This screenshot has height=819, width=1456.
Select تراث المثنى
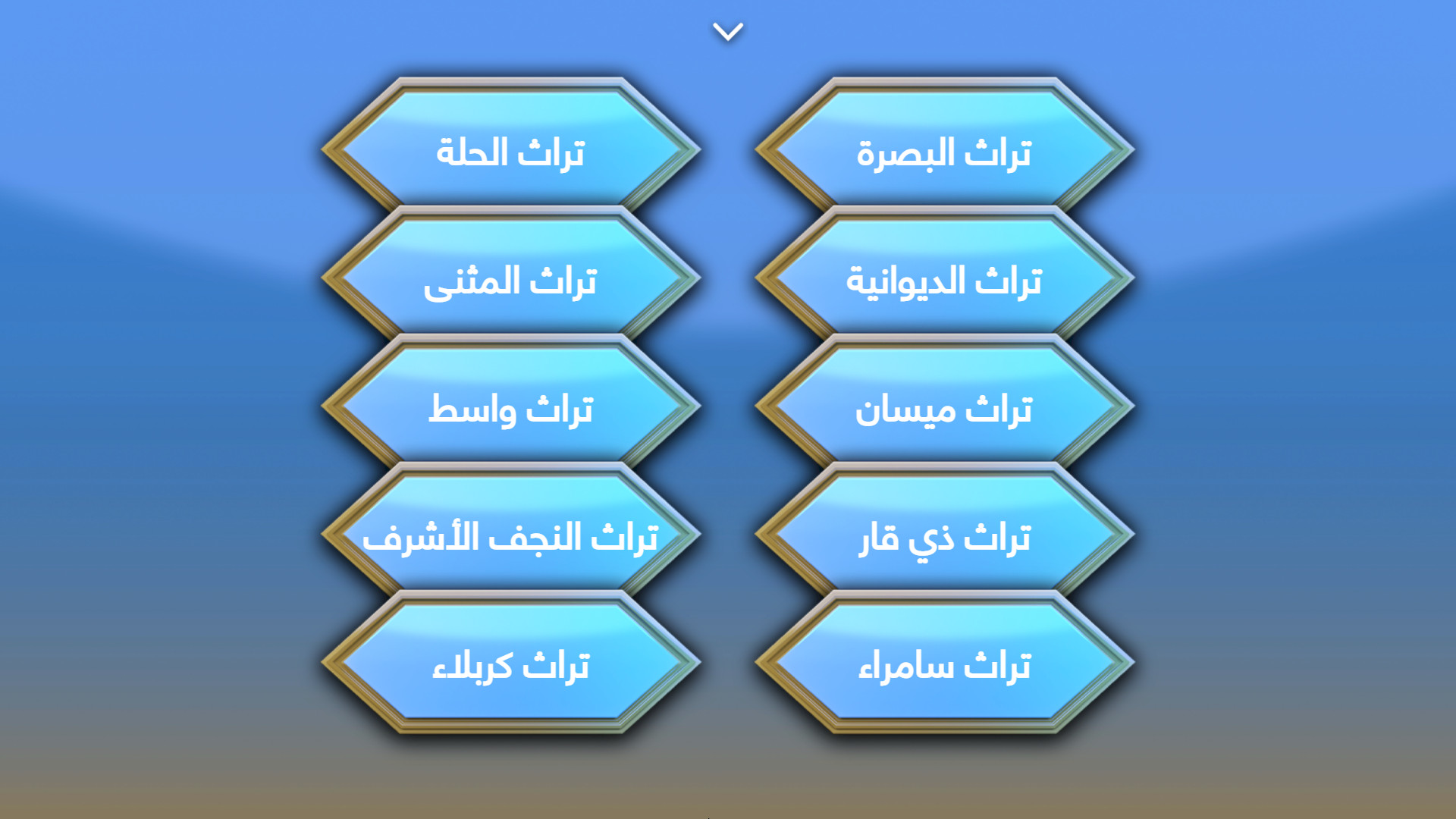(x=510, y=281)
